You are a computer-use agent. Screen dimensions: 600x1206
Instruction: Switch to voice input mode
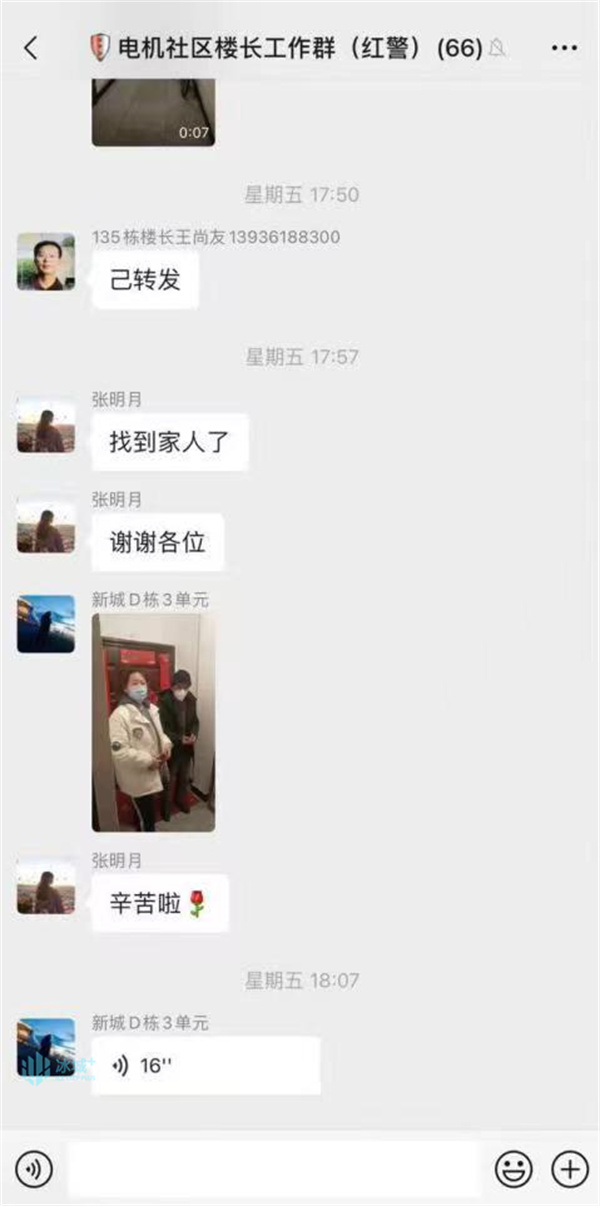[x=34, y=1167]
